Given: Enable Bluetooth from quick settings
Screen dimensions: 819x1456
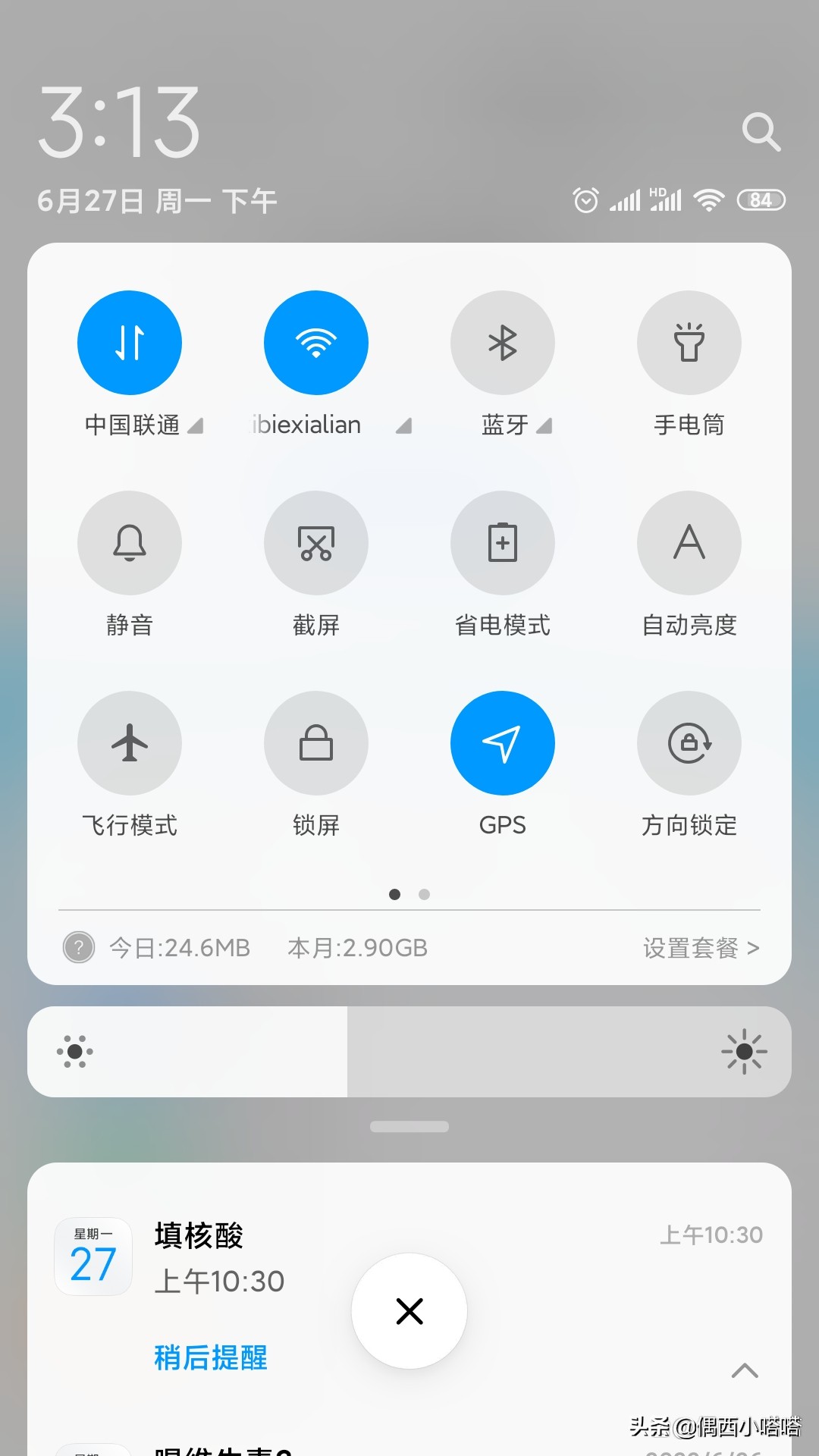Looking at the screenshot, I should pyautogui.click(x=503, y=342).
